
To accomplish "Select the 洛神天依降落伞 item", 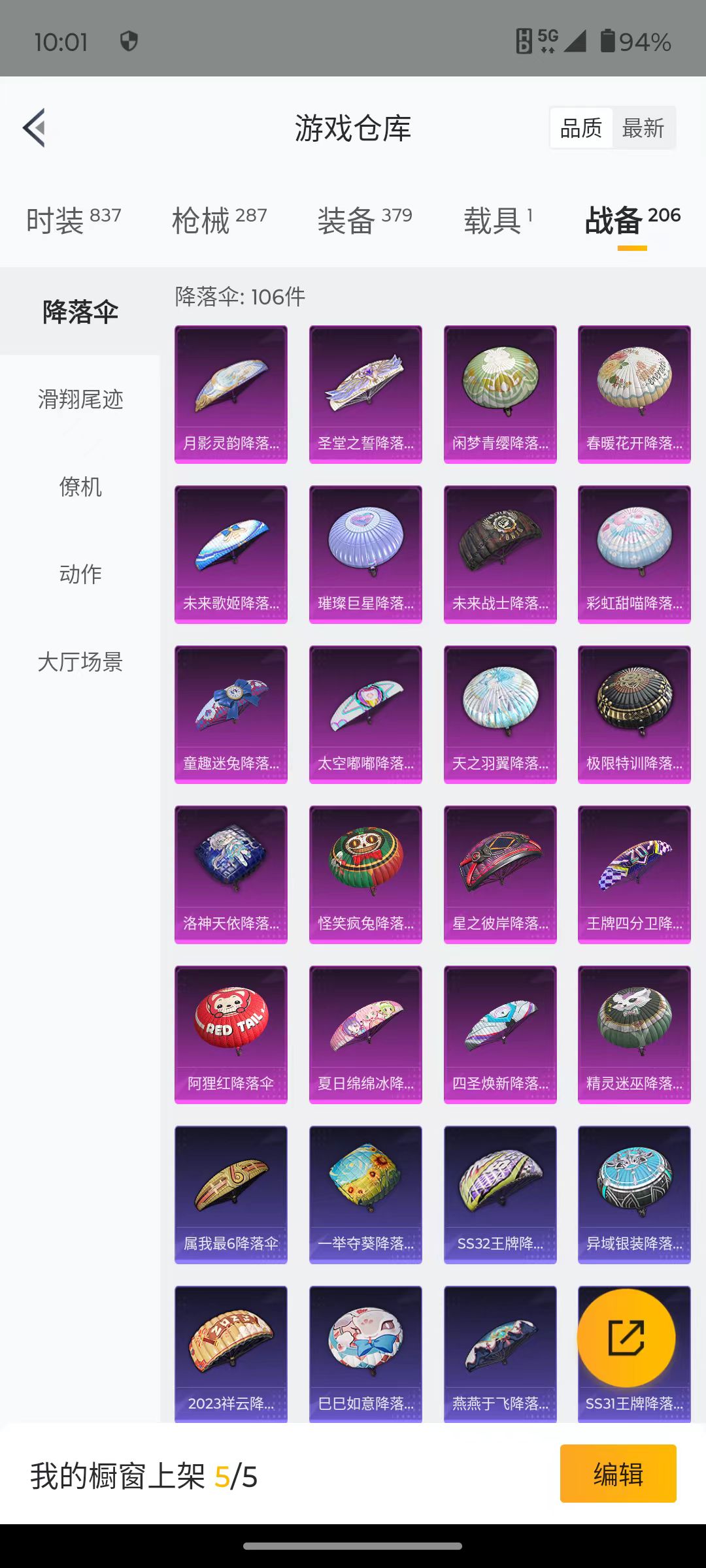I will click(231, 874).
